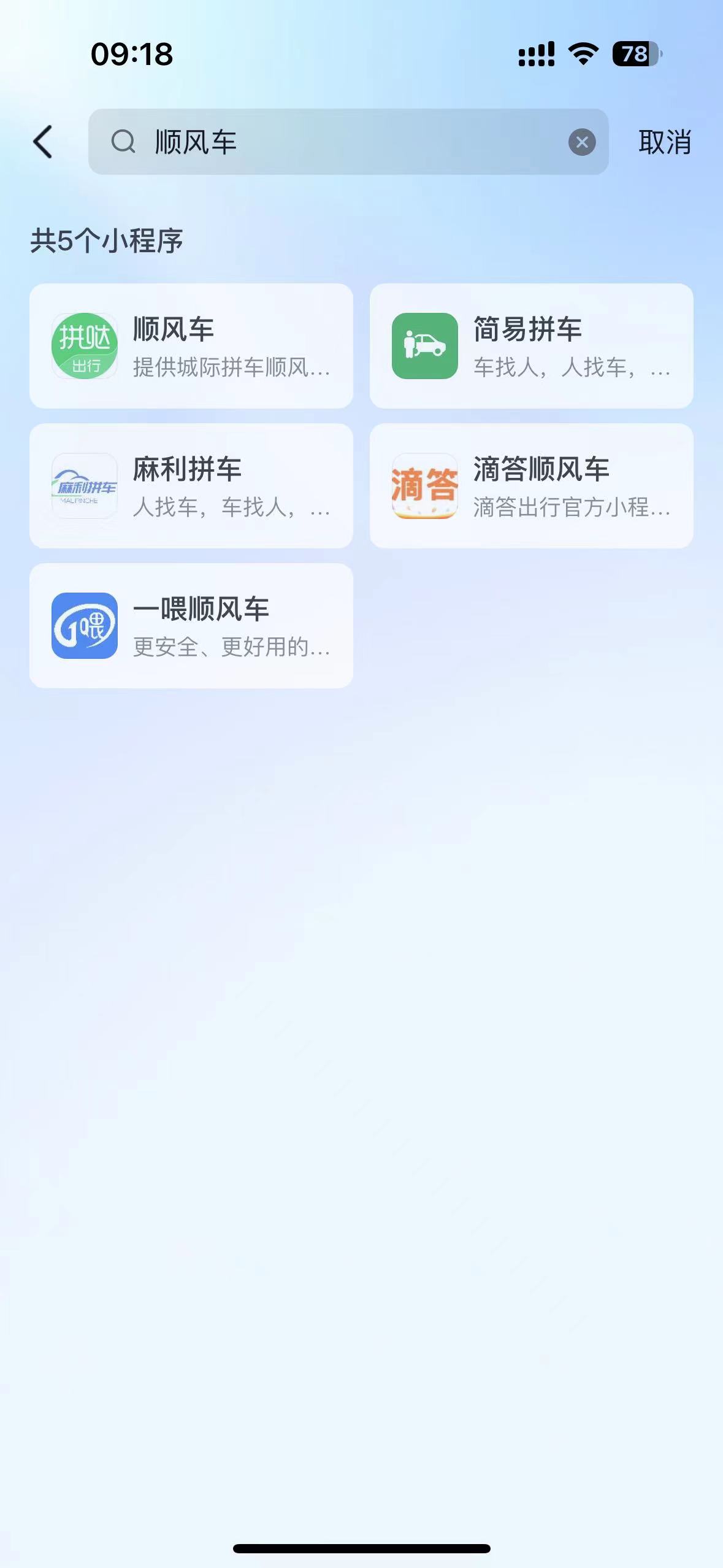
Task: Go back using the left chevron arrow
Action: (x=42, y=140)
